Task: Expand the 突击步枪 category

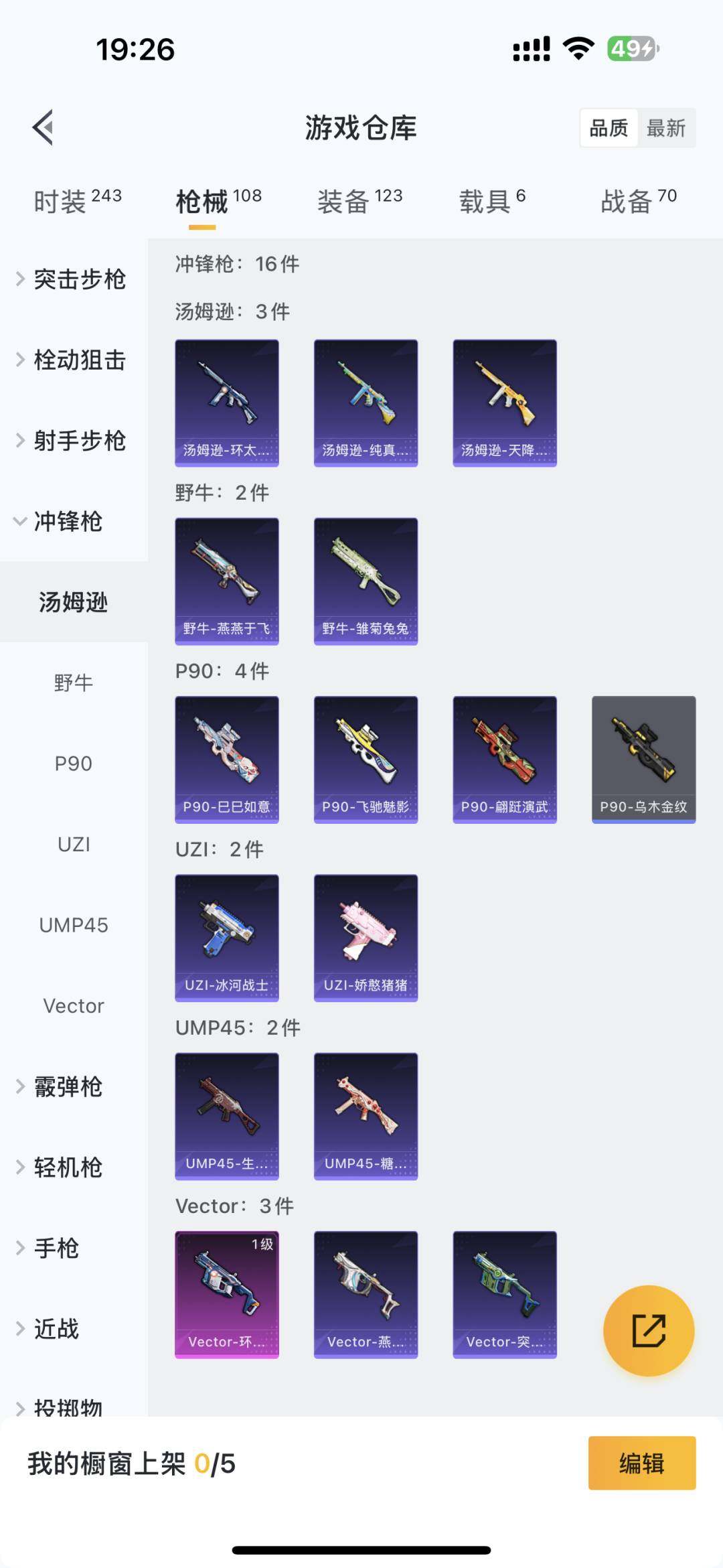Action: pos(74,280)
